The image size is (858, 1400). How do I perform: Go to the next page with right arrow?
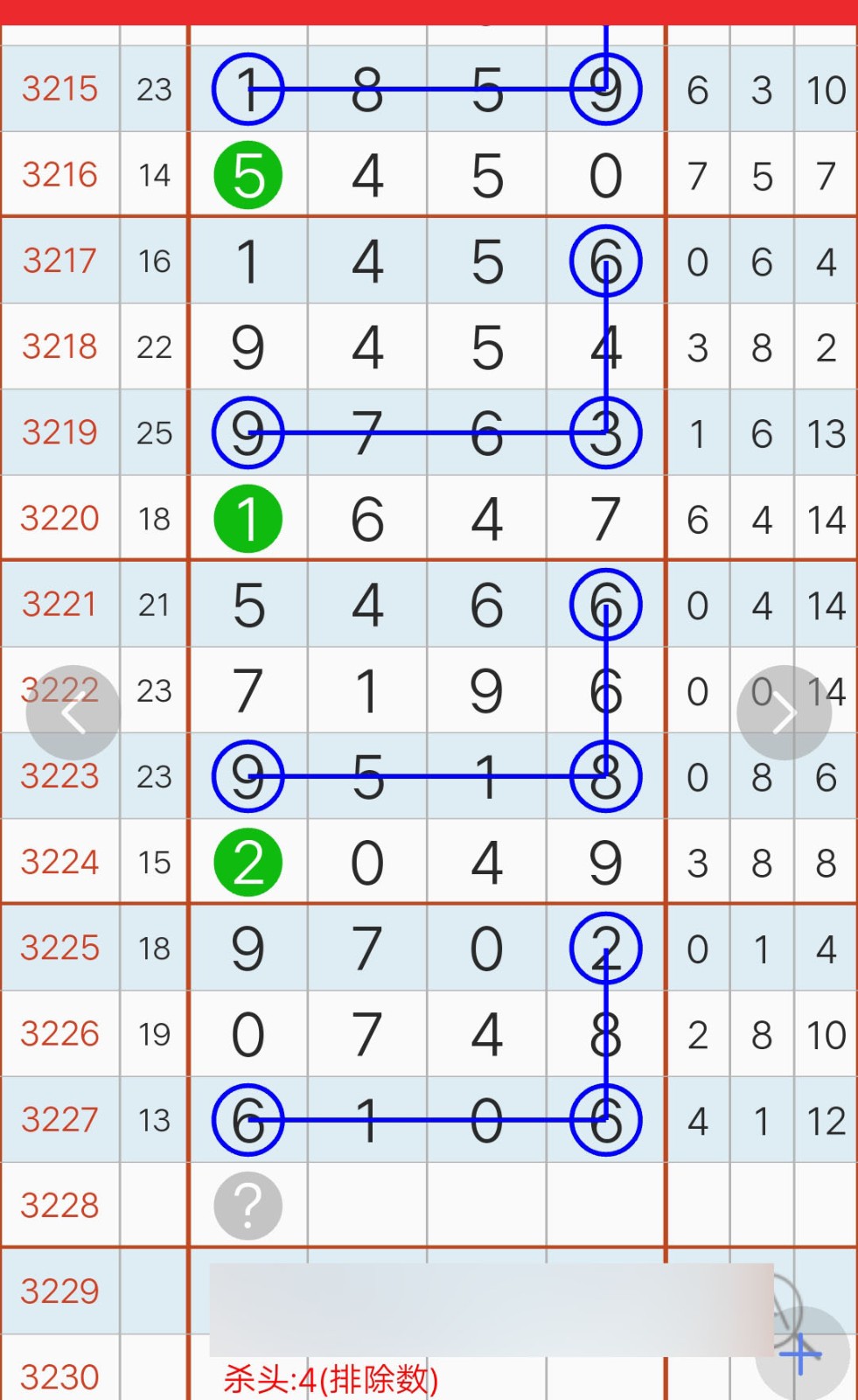pos(784,713)
